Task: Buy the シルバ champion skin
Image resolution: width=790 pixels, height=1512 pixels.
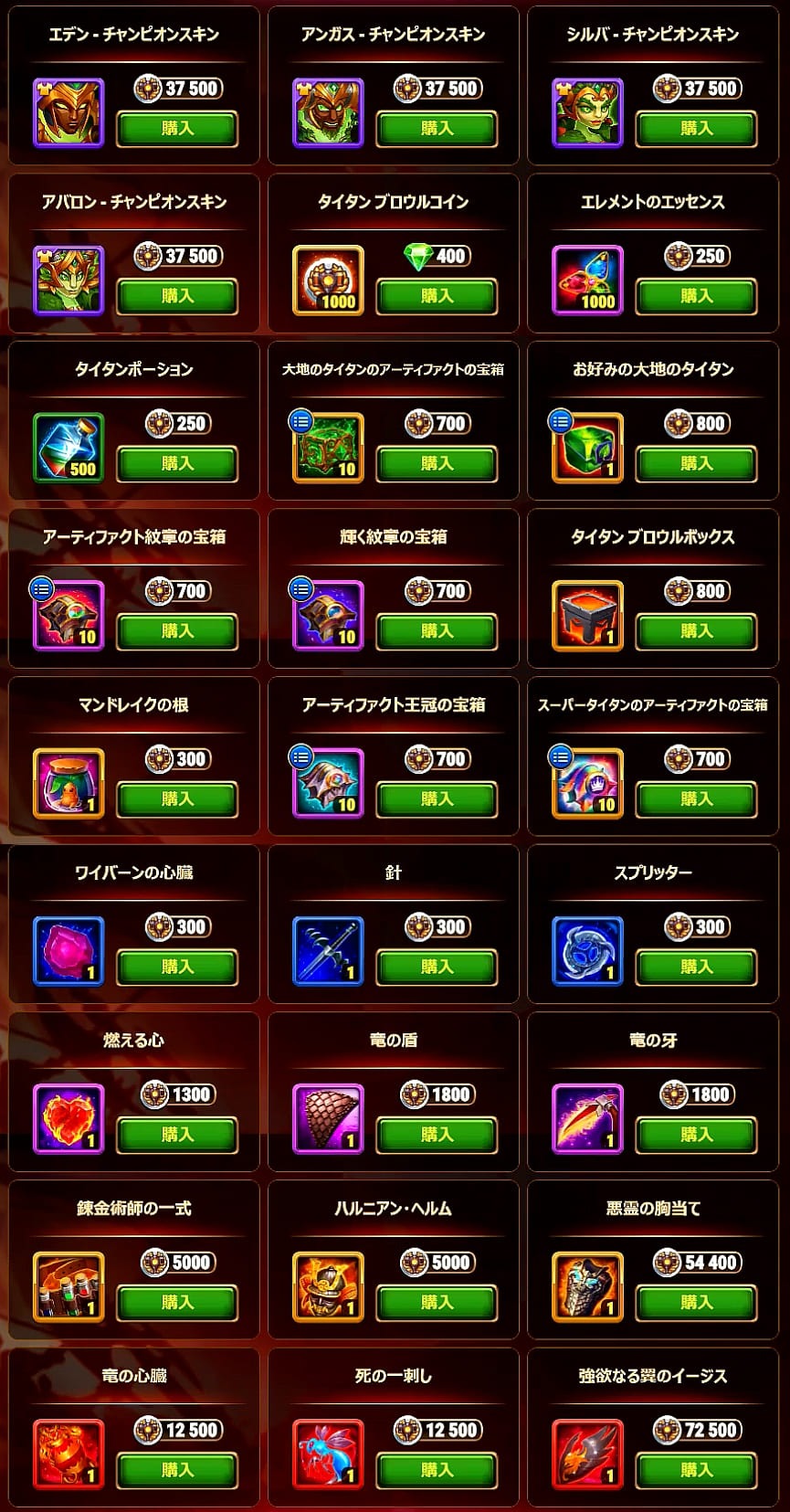Action: (x=696, y=129)
